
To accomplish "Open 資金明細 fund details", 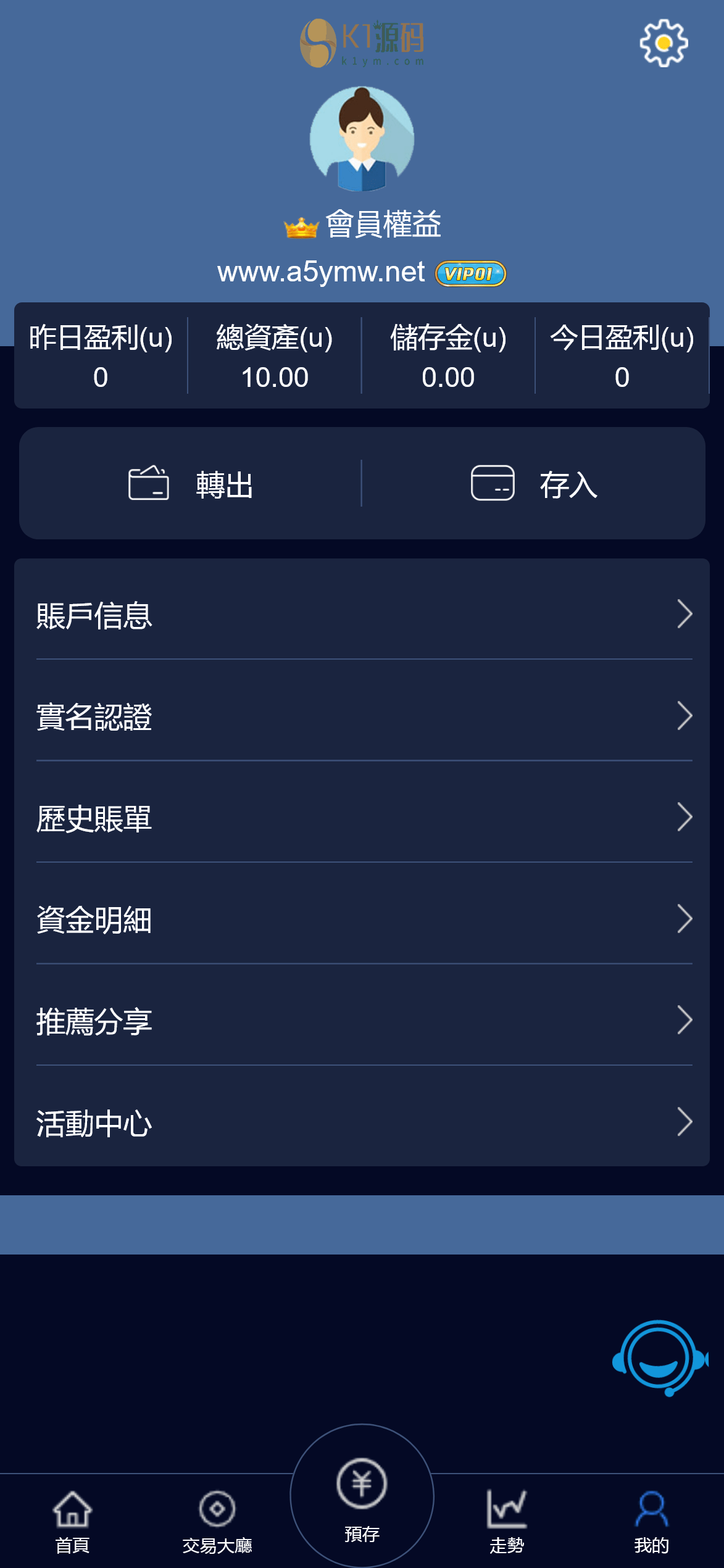I will (362, 919).
